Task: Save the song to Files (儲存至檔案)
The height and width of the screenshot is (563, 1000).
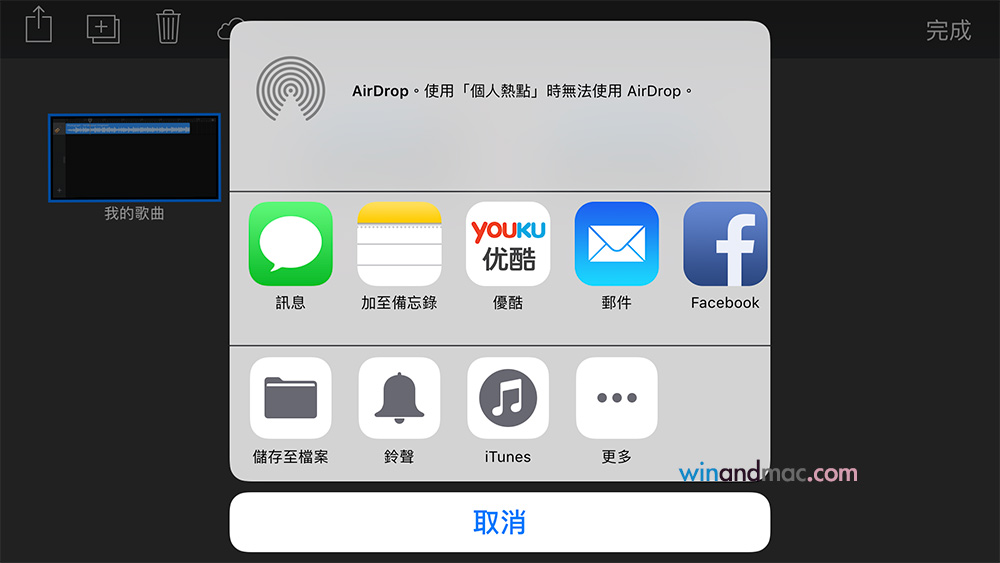Action: [x=290, y=398]
